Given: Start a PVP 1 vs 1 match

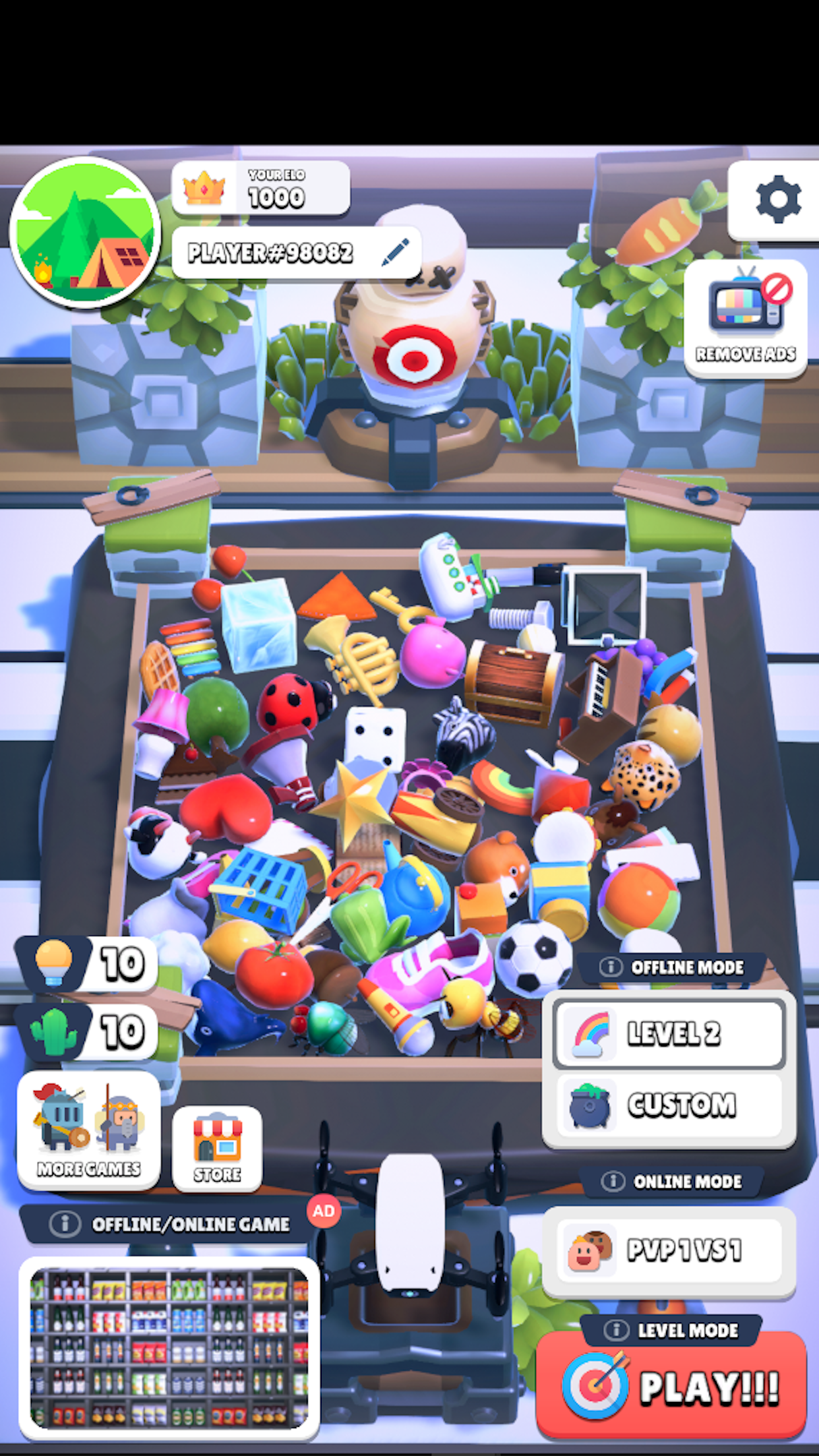Looking at the screenshot, I should pyautogui.click(x=669, y=1250).
